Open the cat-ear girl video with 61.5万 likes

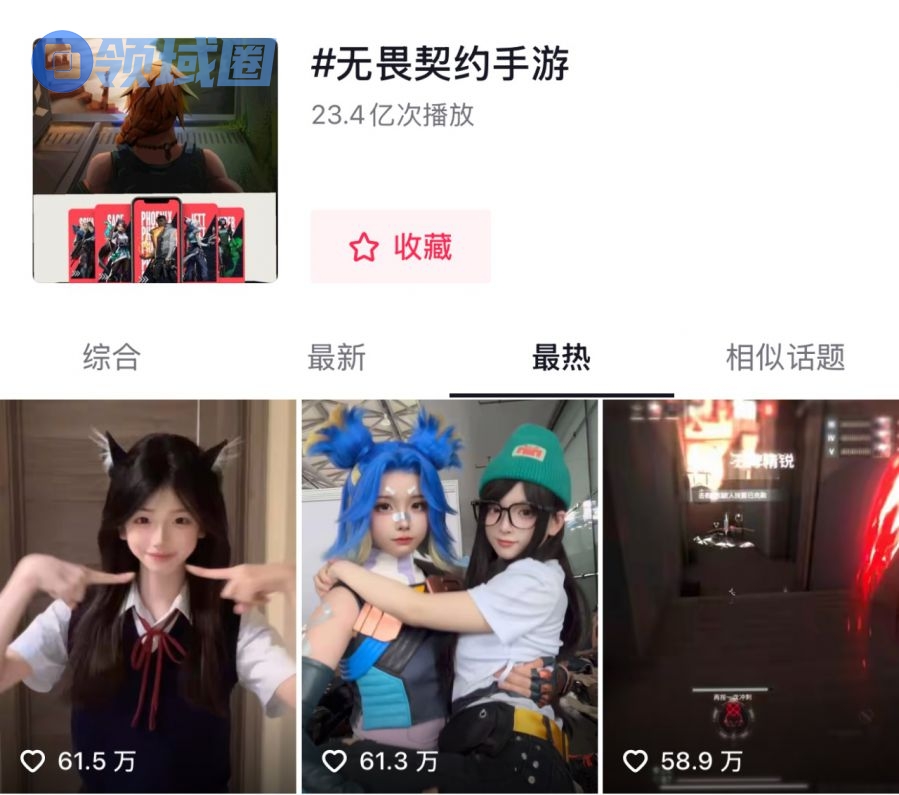point(148,596)
